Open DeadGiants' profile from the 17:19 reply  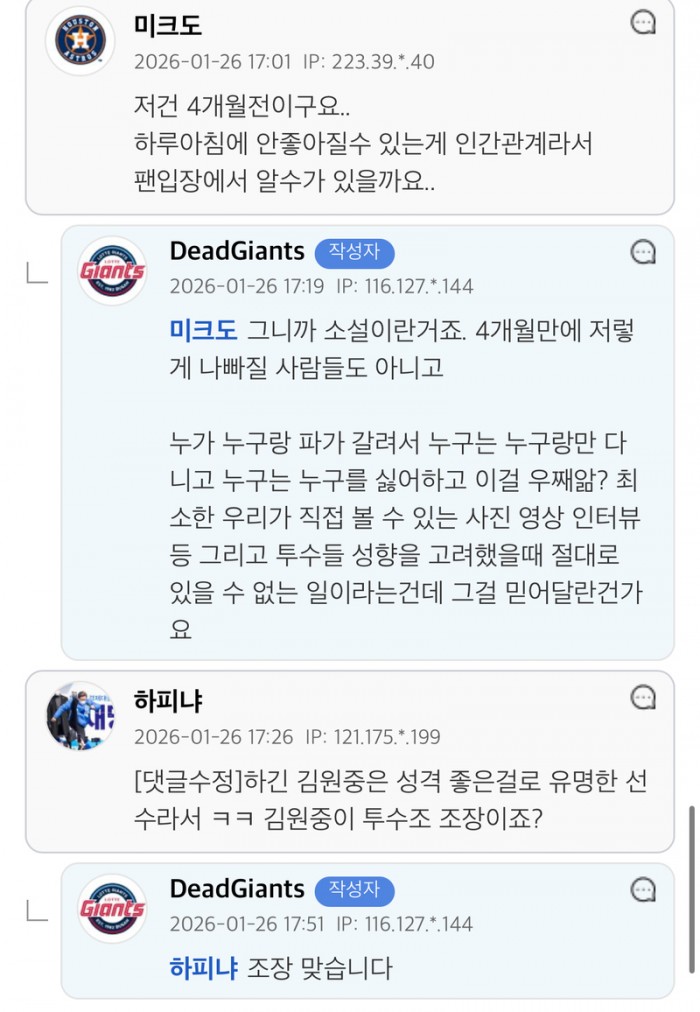[x=237, y=250]
